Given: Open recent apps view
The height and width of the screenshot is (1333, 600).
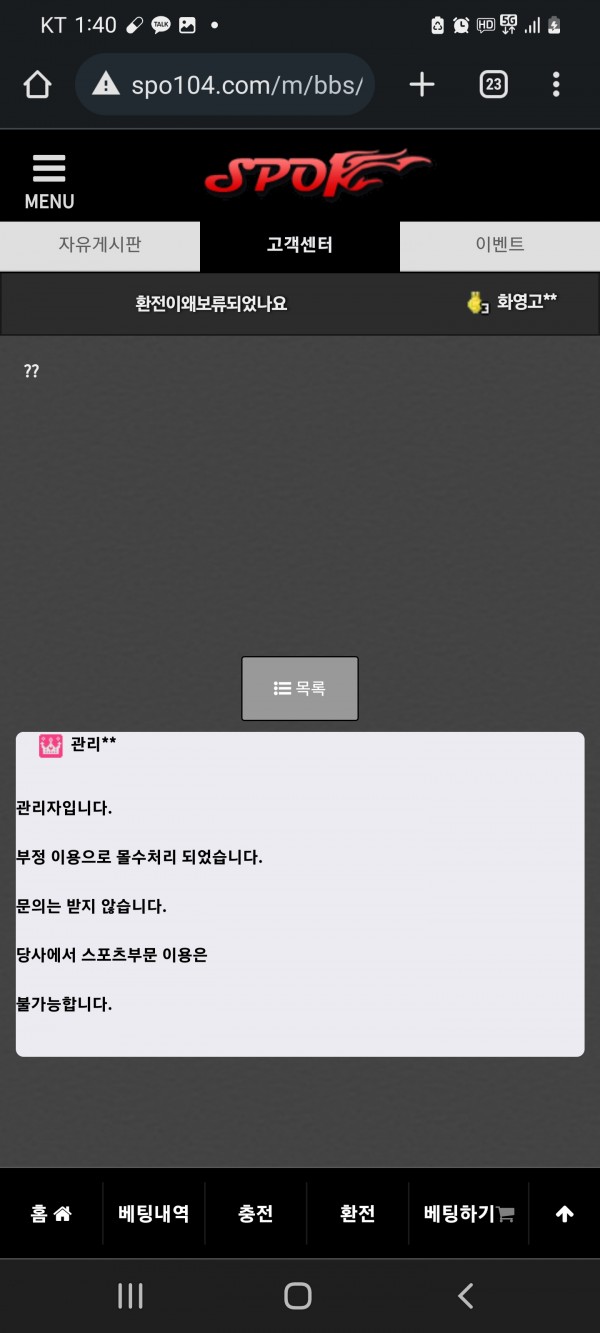Looking at the screenshot, I should [130, 1296].
